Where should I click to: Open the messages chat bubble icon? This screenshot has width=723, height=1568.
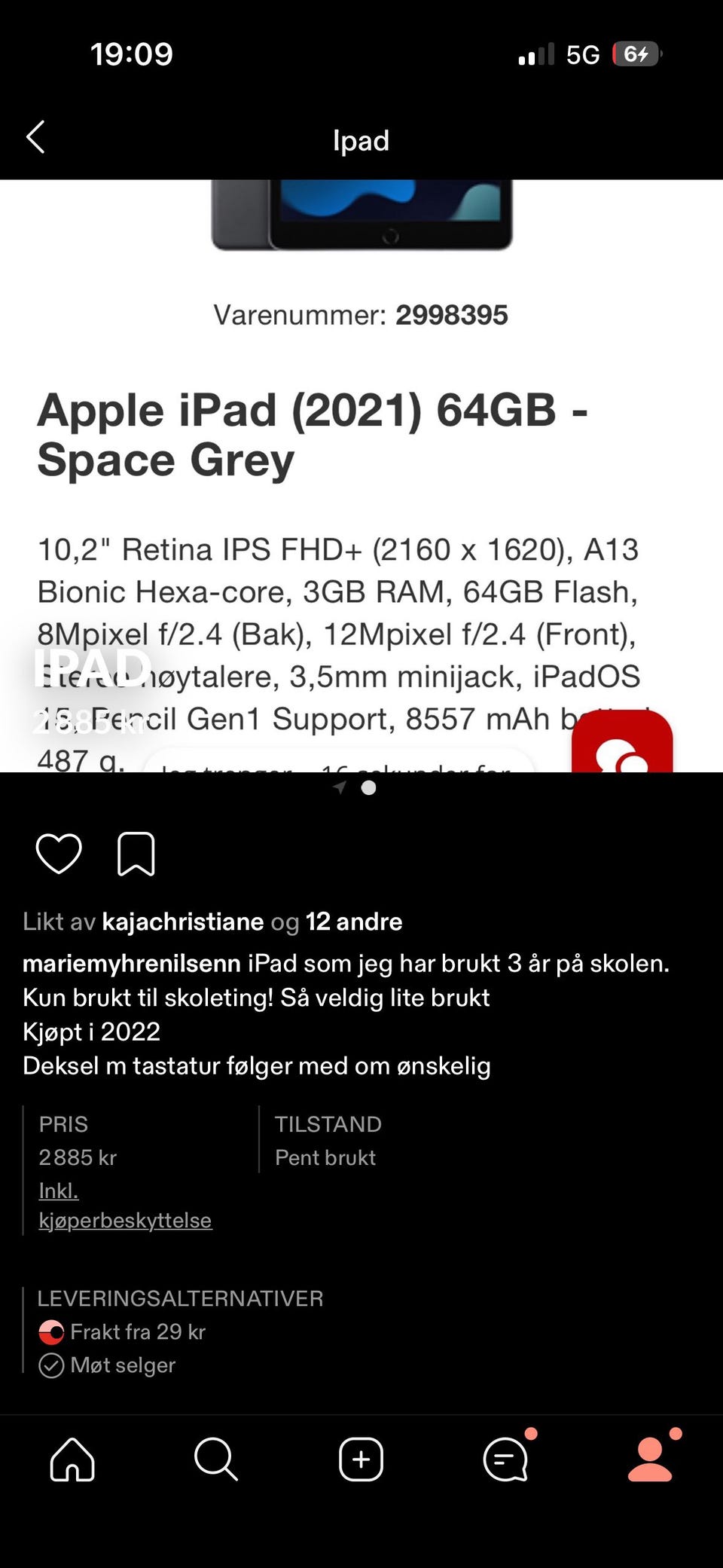[505, 1459]
